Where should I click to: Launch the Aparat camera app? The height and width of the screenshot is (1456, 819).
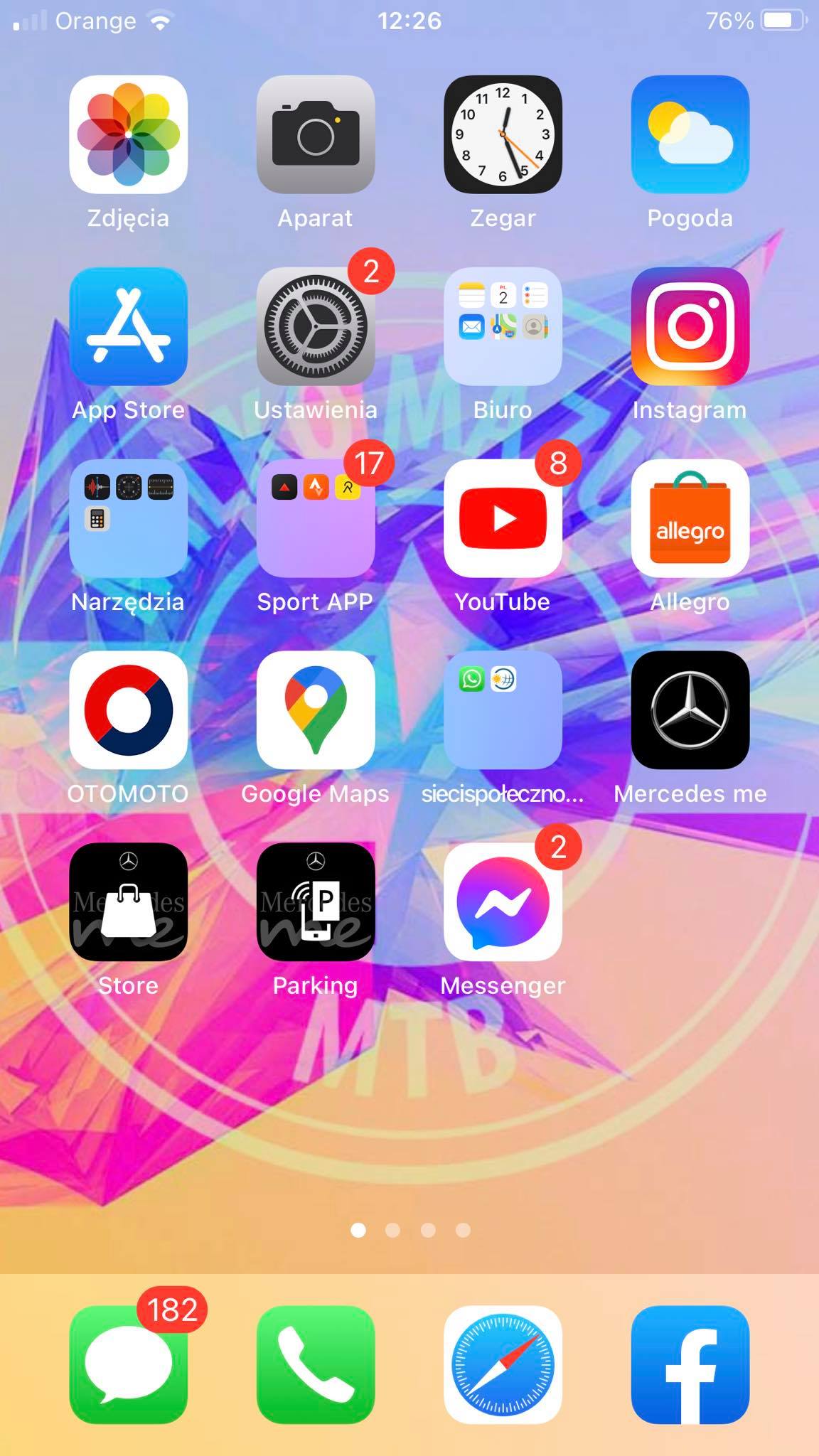pos(316,134)
